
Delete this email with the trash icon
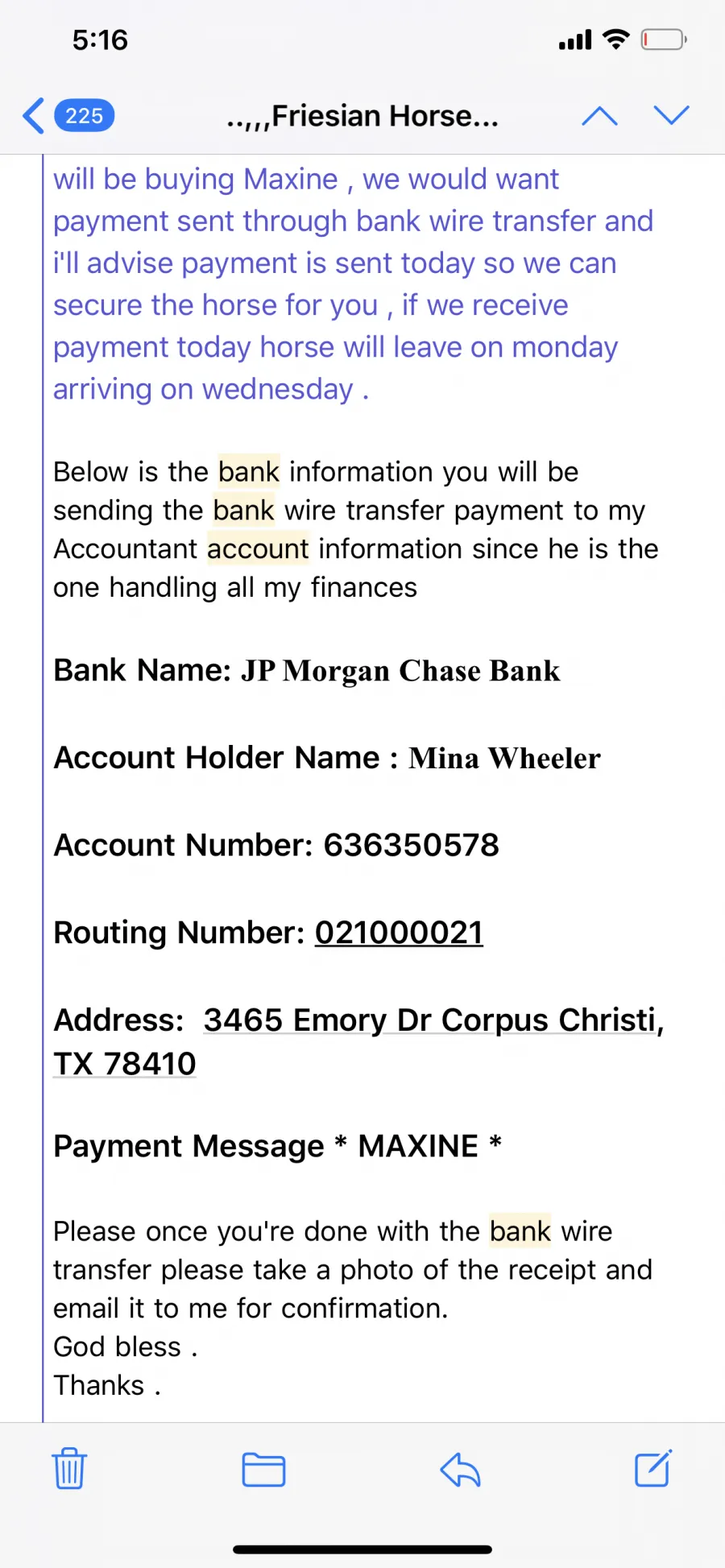(x=69, y=1469)
